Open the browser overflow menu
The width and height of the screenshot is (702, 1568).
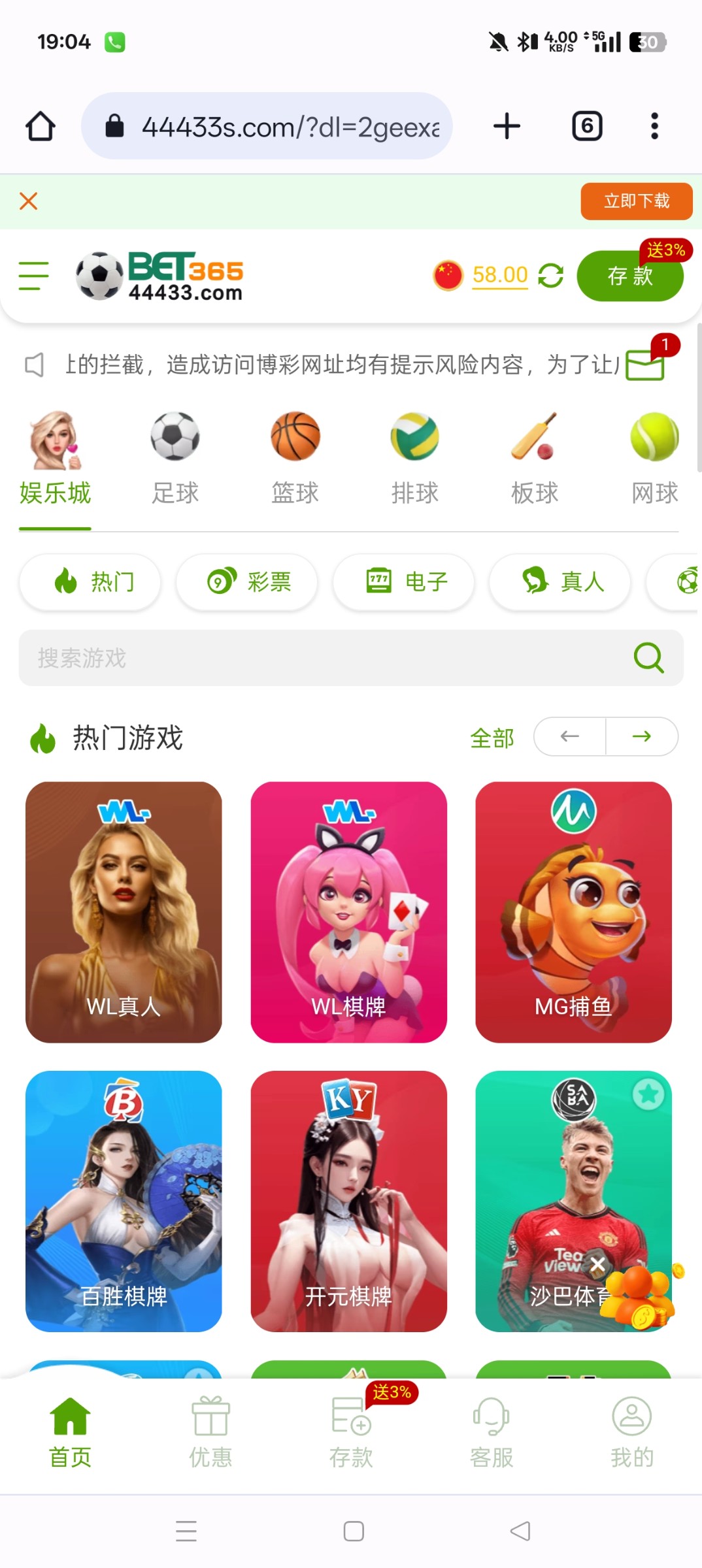[654, 126]
